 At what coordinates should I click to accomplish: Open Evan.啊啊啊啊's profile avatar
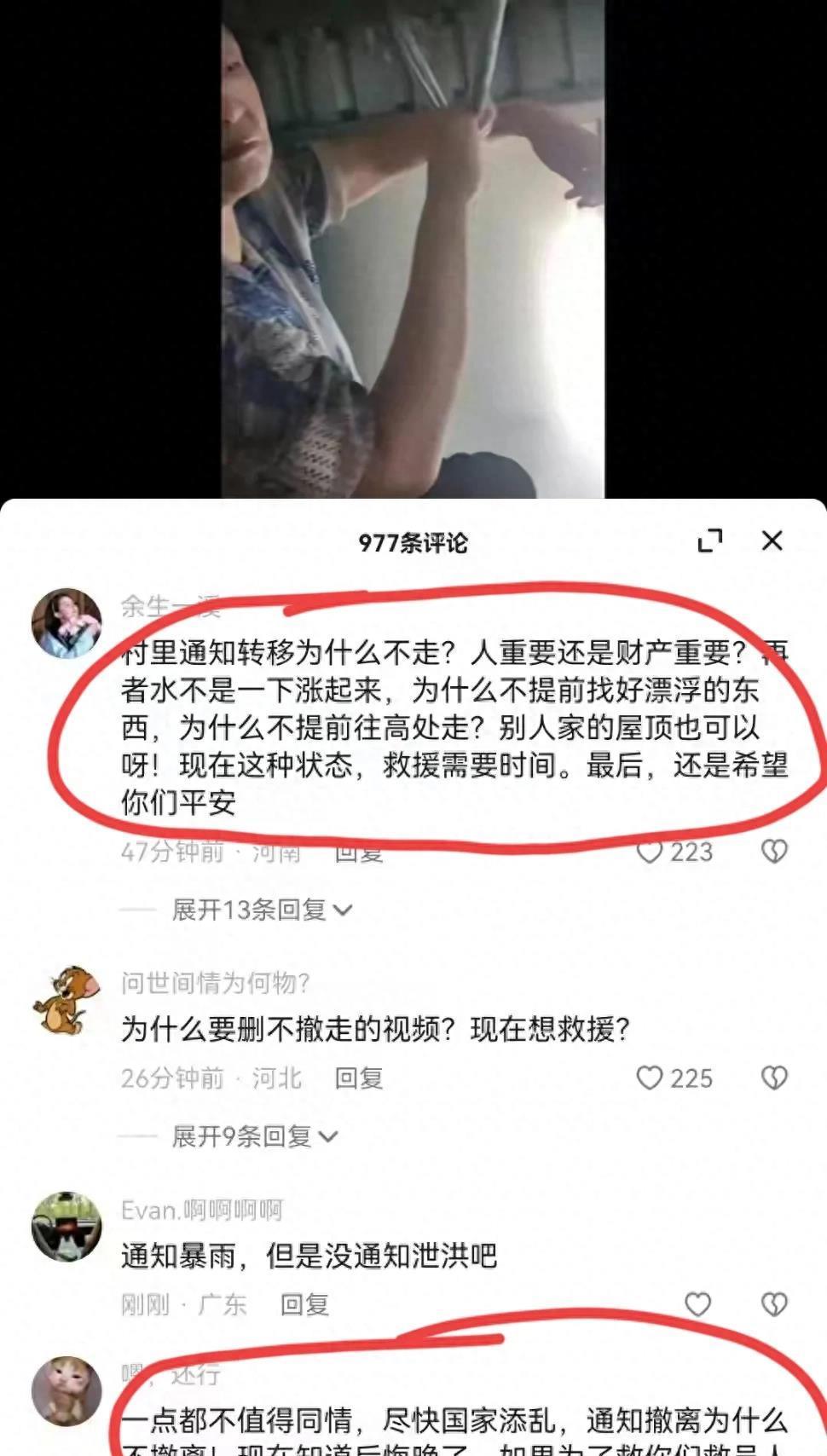[x=67, y=1227]
